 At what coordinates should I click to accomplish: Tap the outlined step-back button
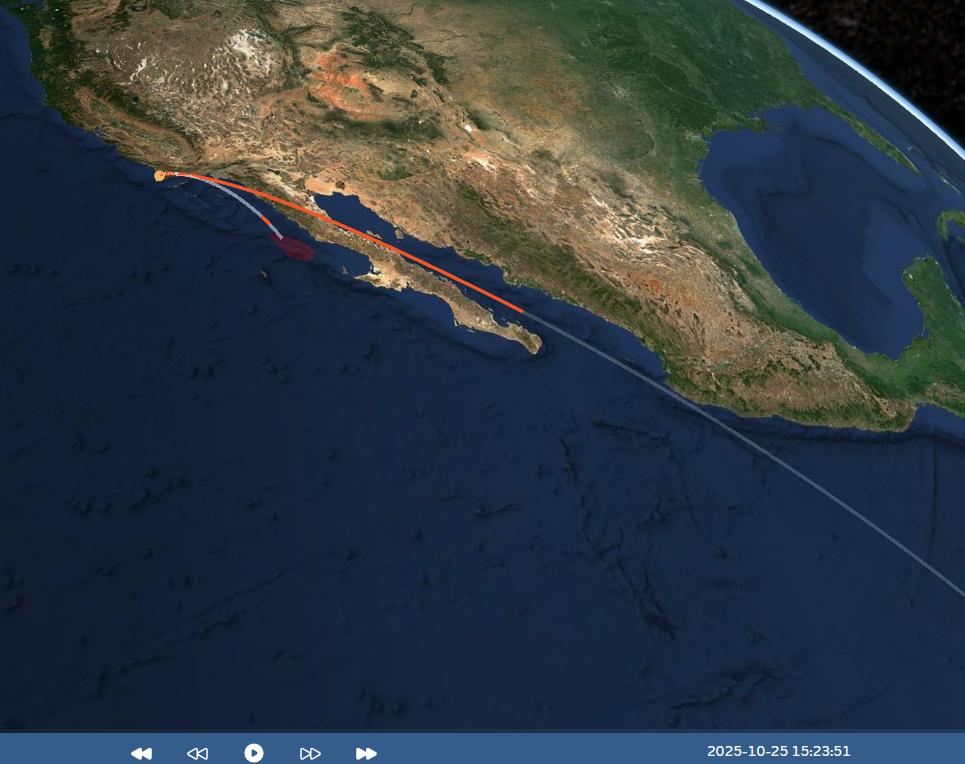point(198,753)
